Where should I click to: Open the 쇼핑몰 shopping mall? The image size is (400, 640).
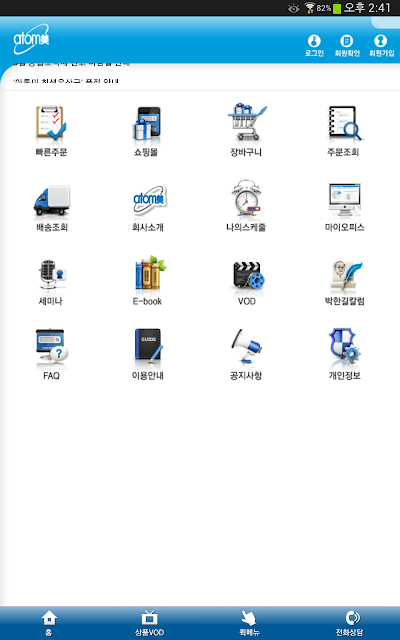pyautogui.click(x=147, y=131)
